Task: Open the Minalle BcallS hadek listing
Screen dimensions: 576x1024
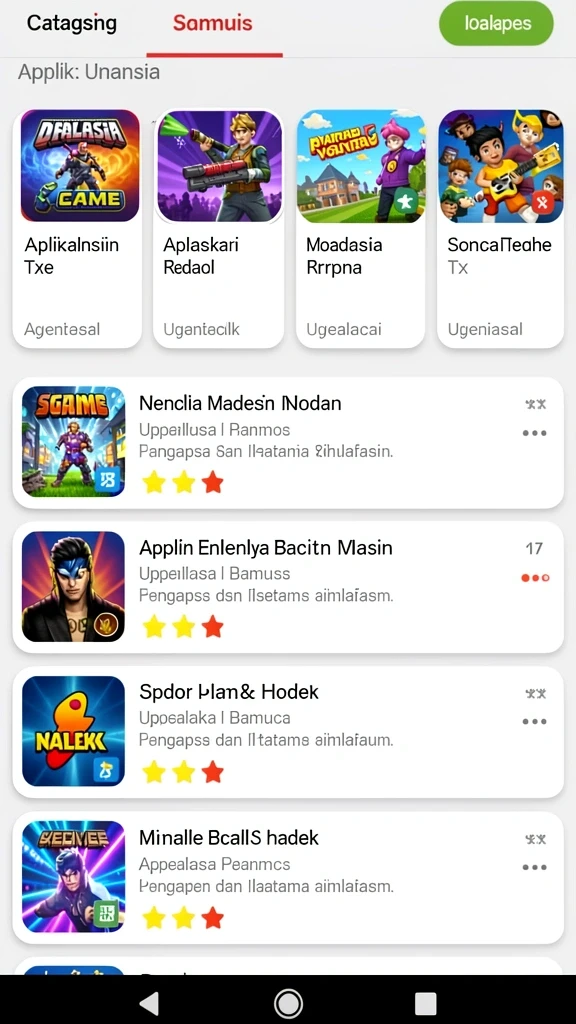Action: tap(288, 877)
